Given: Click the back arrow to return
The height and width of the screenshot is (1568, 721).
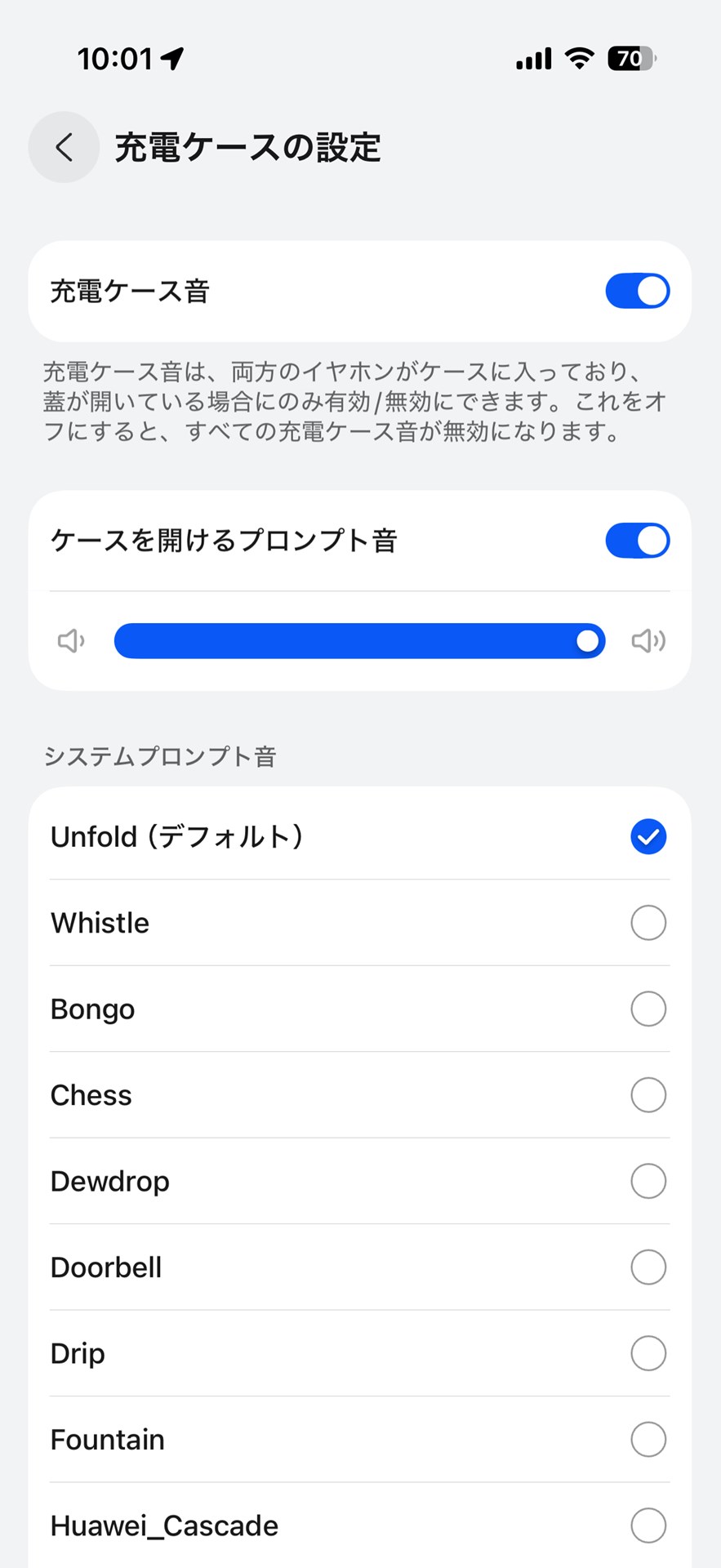Looking at the screenshot, I should click(x=64, y=147).
